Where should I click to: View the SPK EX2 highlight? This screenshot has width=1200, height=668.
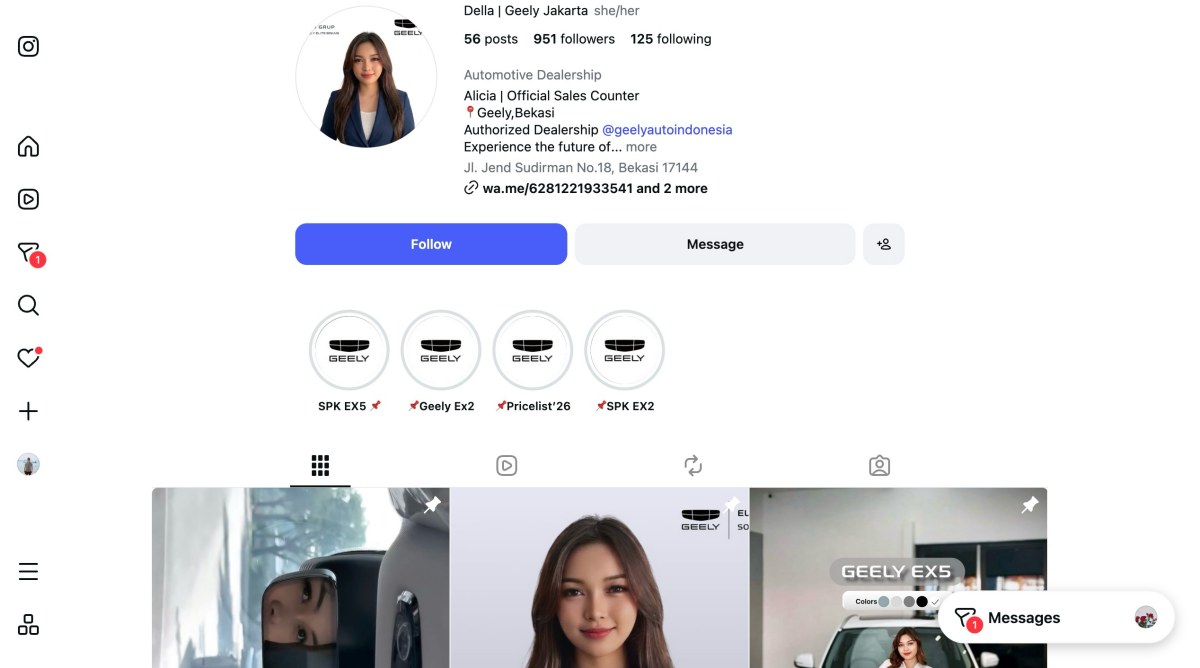pos(625,350)
